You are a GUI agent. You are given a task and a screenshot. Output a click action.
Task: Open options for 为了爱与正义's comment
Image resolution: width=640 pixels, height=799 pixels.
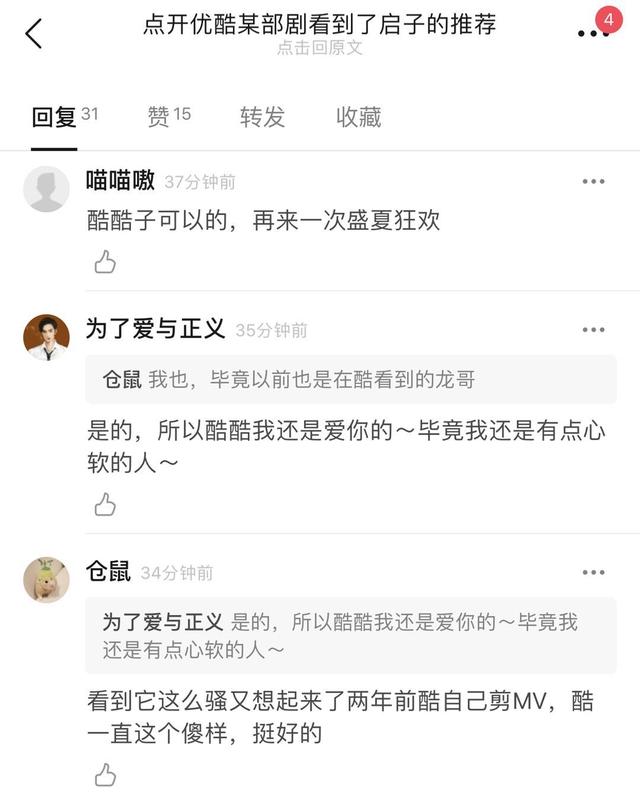[593, 330]
